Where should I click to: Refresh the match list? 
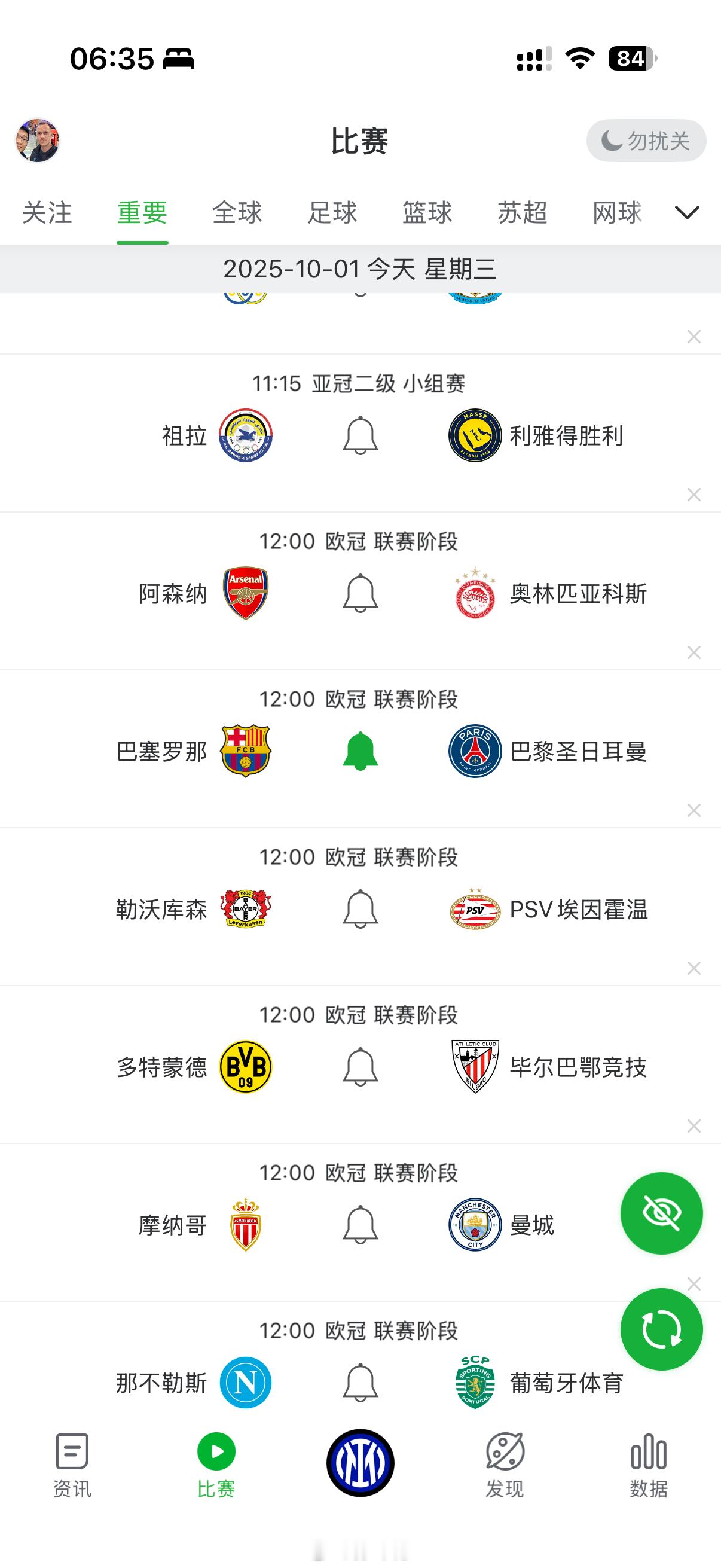pyautogui.click(x=661, y=1329)
